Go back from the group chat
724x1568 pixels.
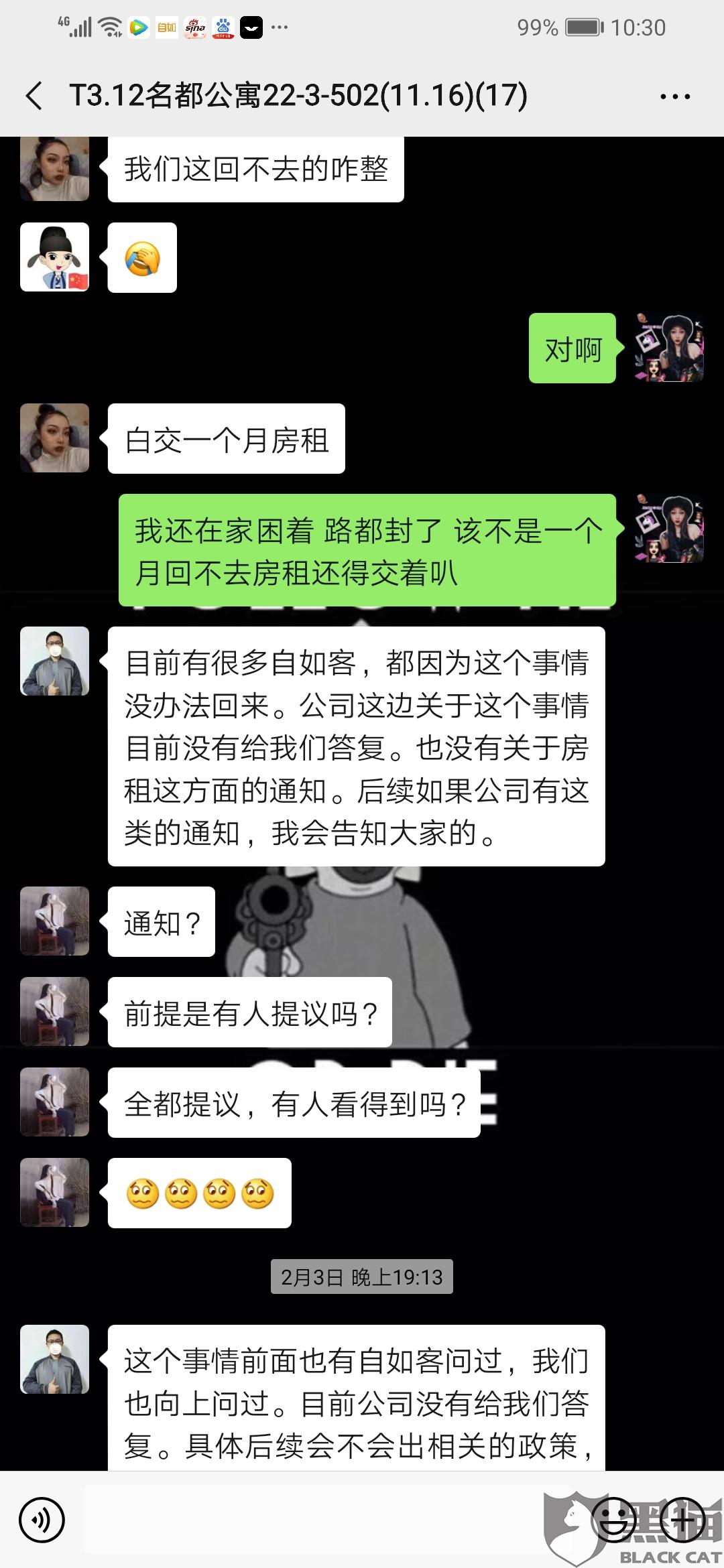click(x=34, y=96)
